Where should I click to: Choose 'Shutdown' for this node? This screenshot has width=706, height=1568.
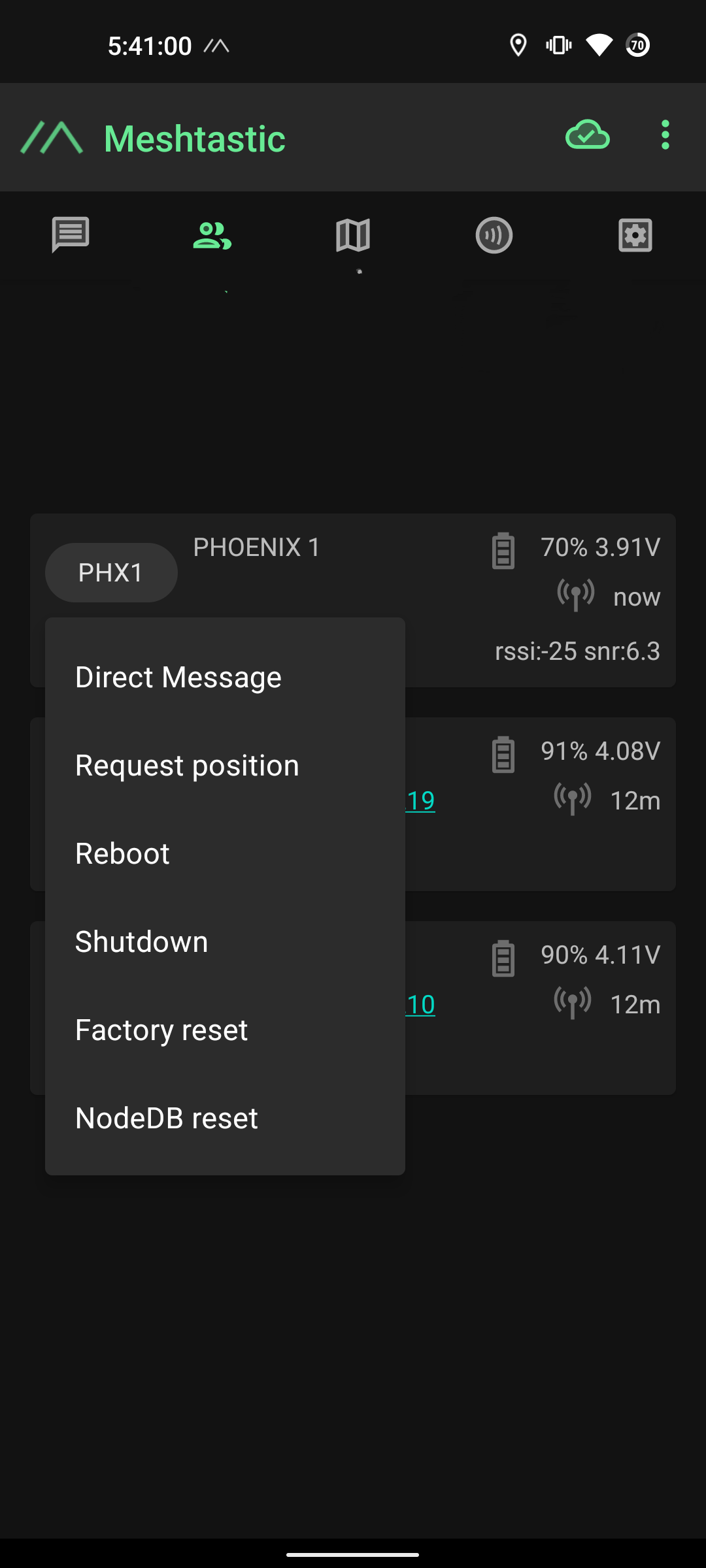point(141,941)
